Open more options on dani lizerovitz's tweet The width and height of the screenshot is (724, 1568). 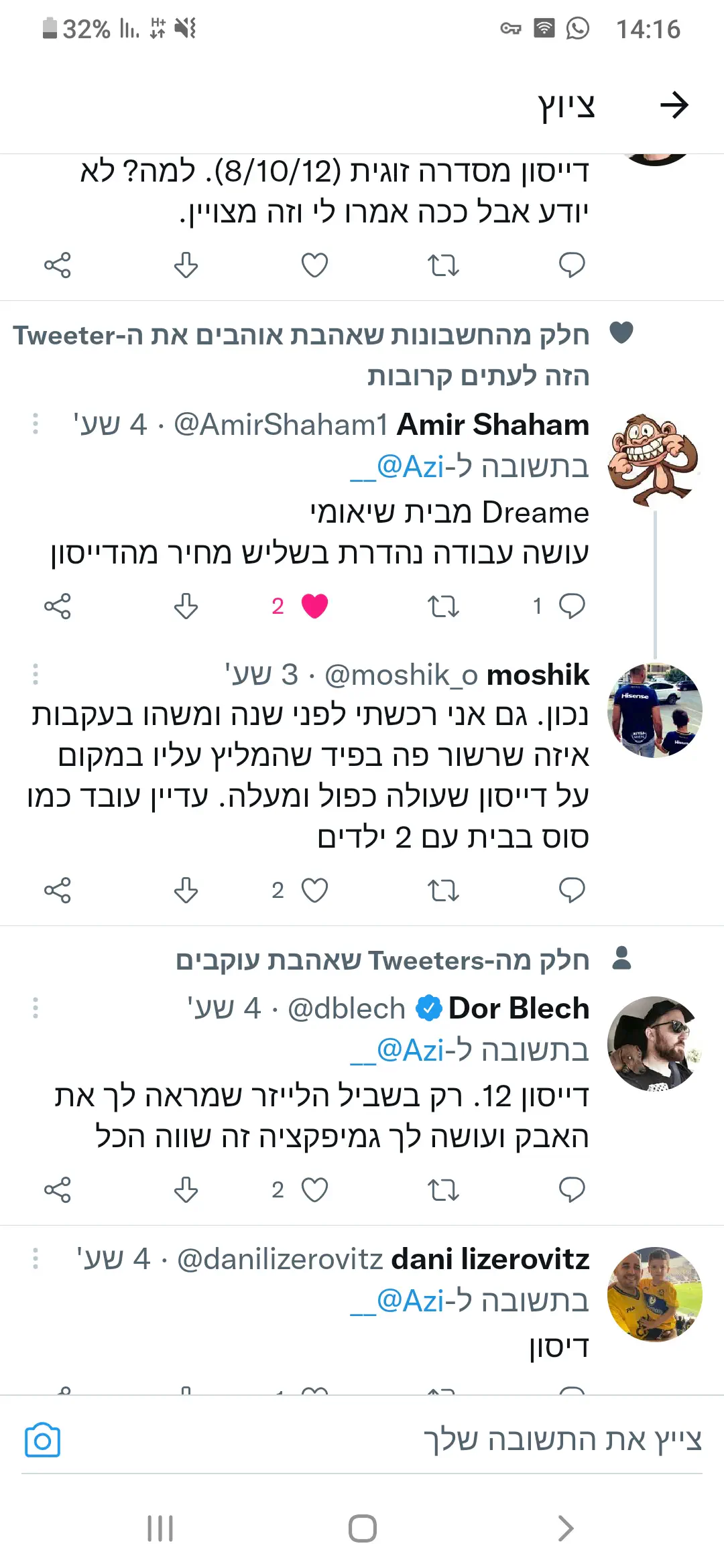coord(36,1258)
